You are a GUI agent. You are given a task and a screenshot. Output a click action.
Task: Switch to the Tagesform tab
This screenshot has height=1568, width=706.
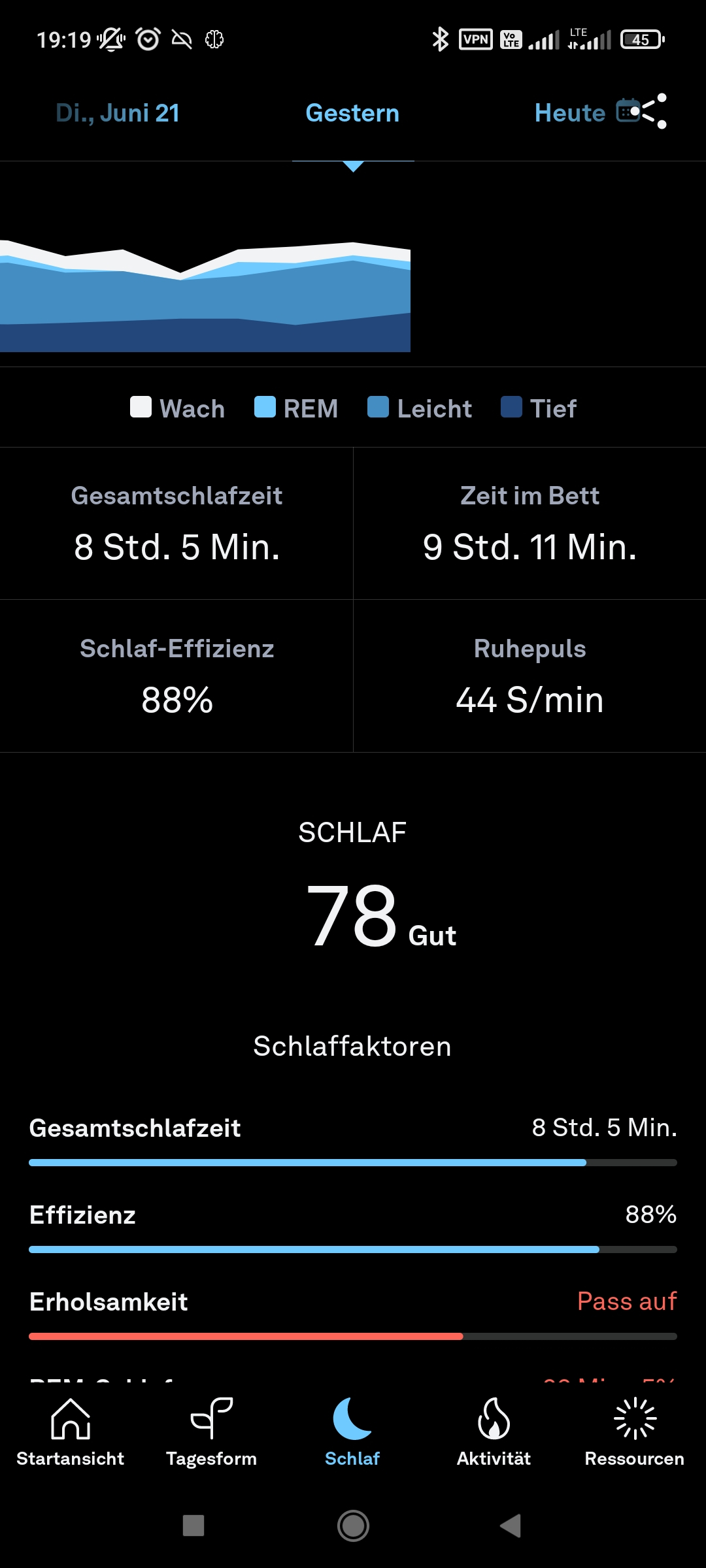(212, 1432)
